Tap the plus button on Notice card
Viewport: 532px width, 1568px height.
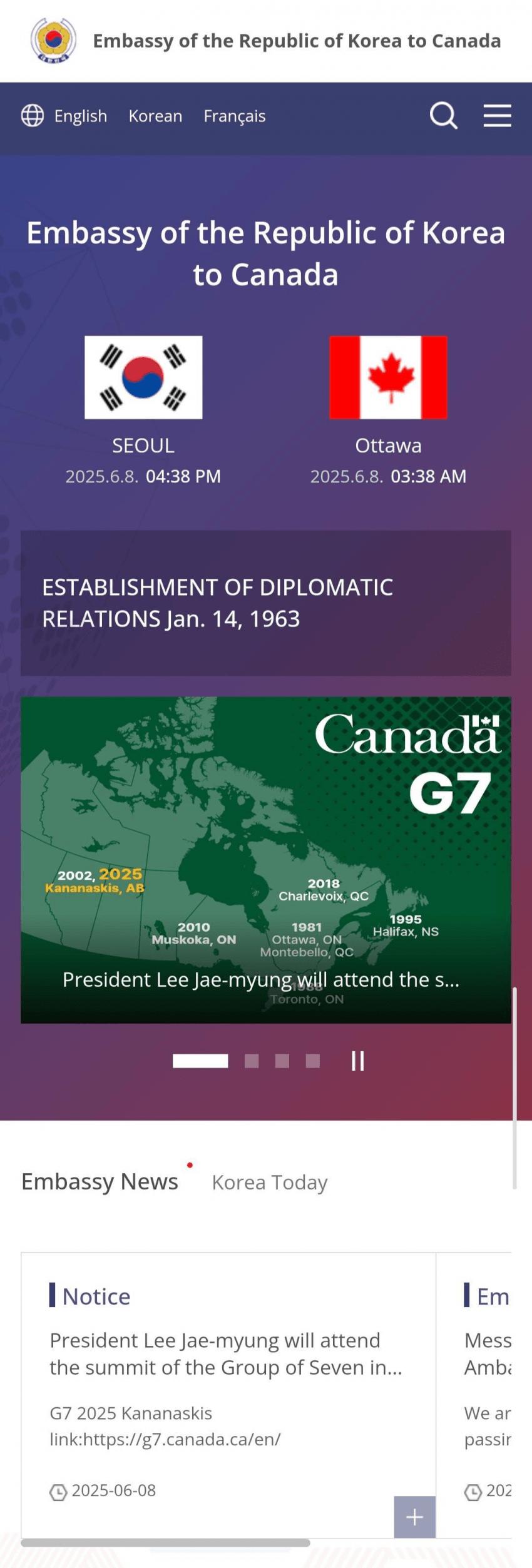click(414, 1516)
